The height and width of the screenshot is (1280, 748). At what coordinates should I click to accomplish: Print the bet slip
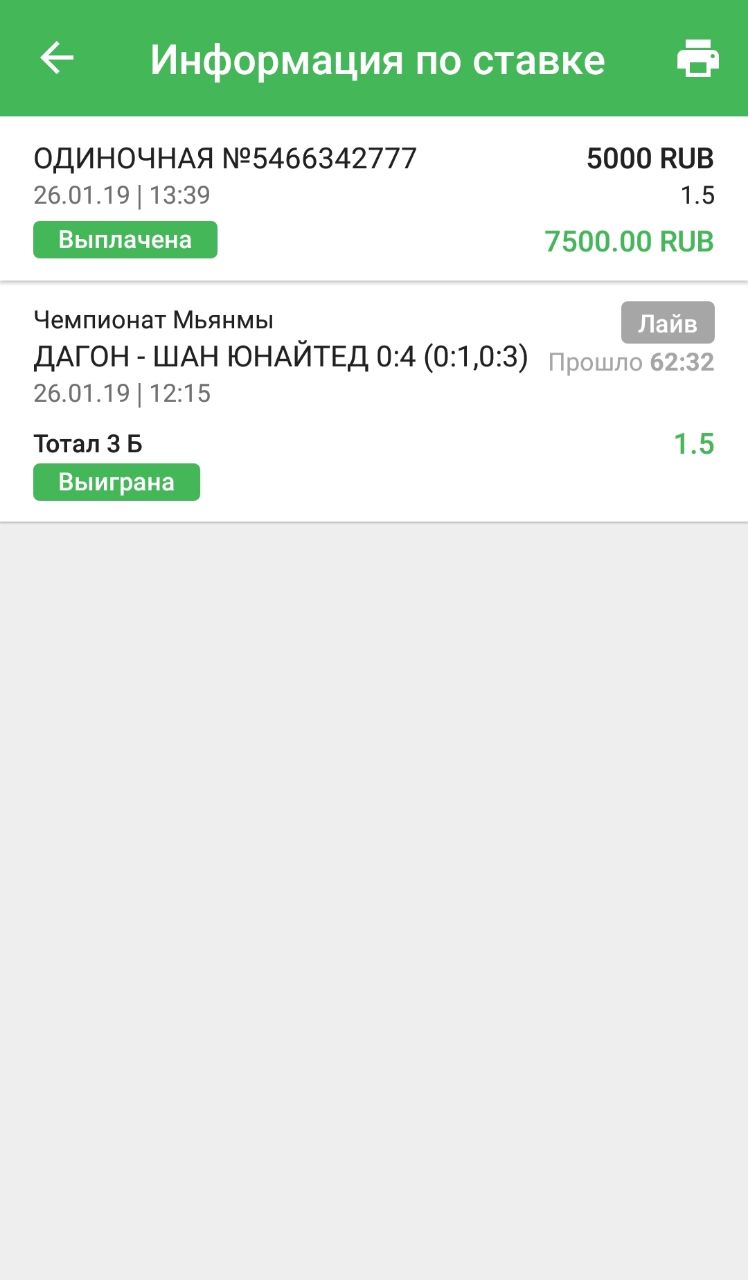tap(697, 59)
